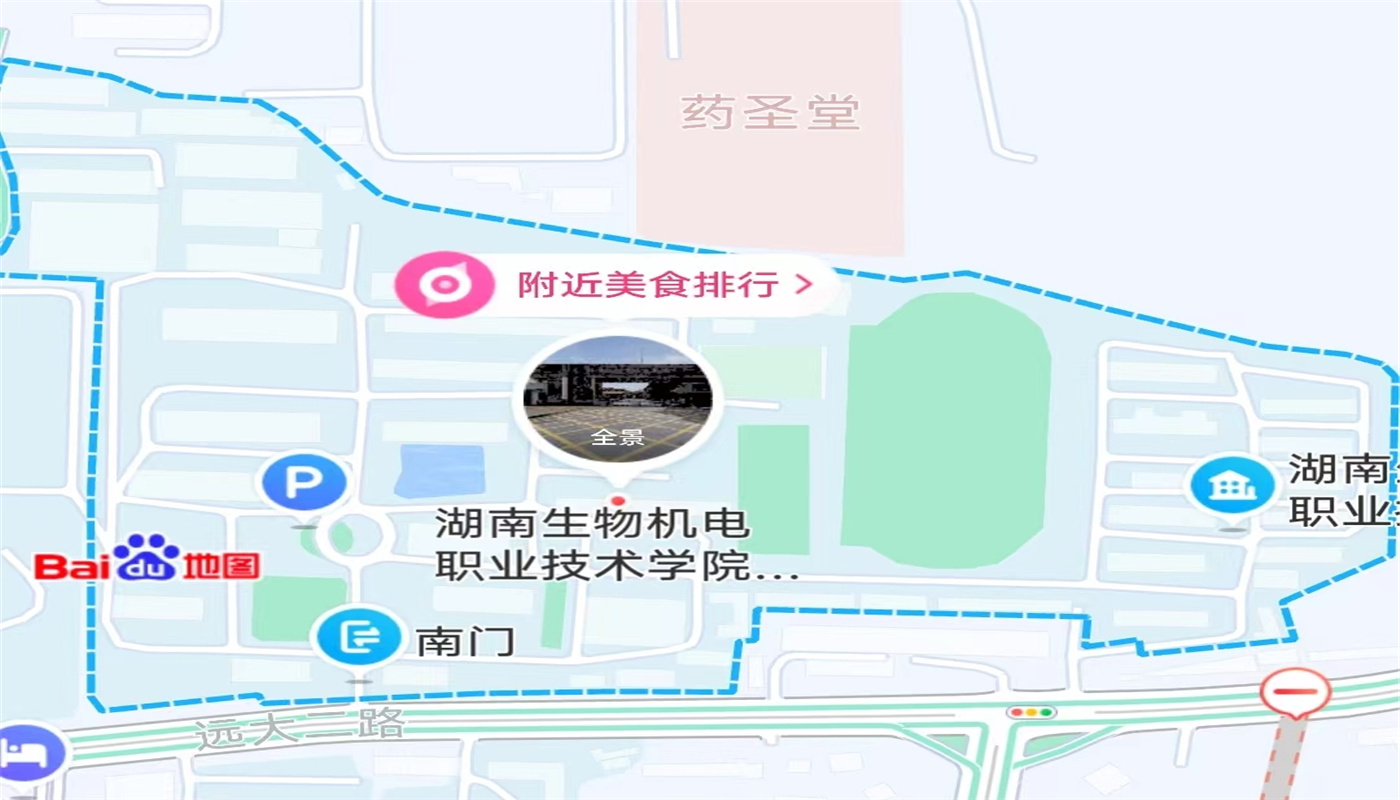Select the 湖南生物机电职业技术学院 place label
The image size is (1400, 800).
[x=592, y=545]
